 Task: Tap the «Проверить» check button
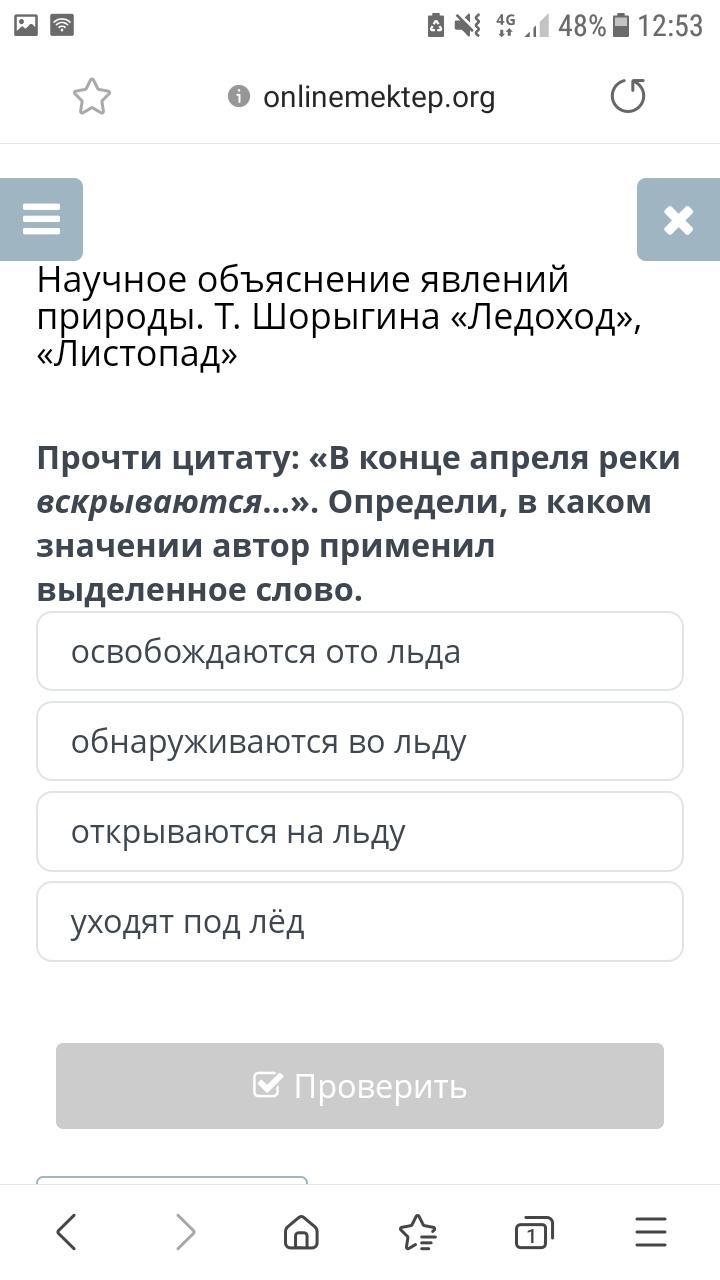pos(360,1086)
